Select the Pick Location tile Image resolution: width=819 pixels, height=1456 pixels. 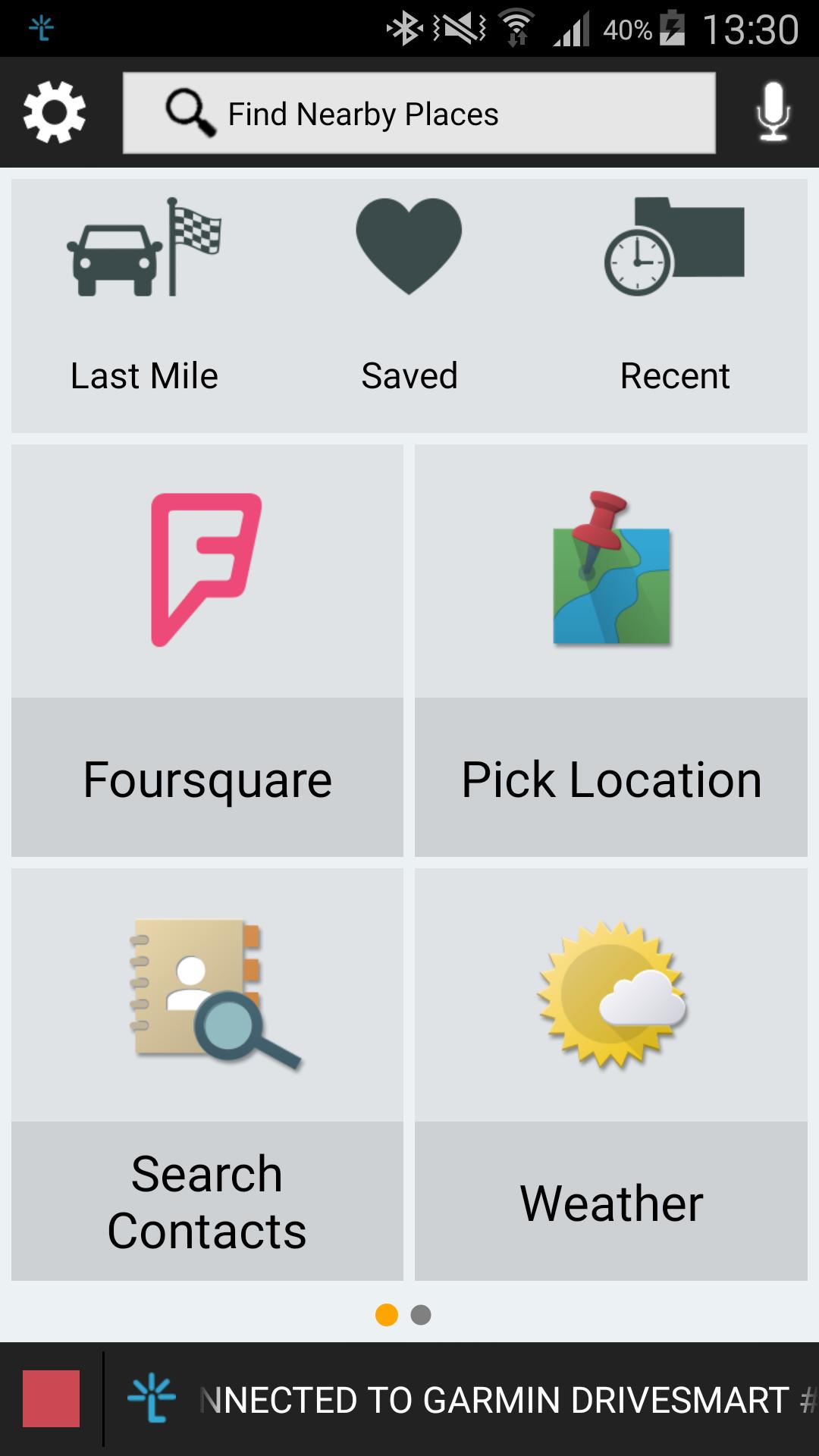tap(611, 650)
